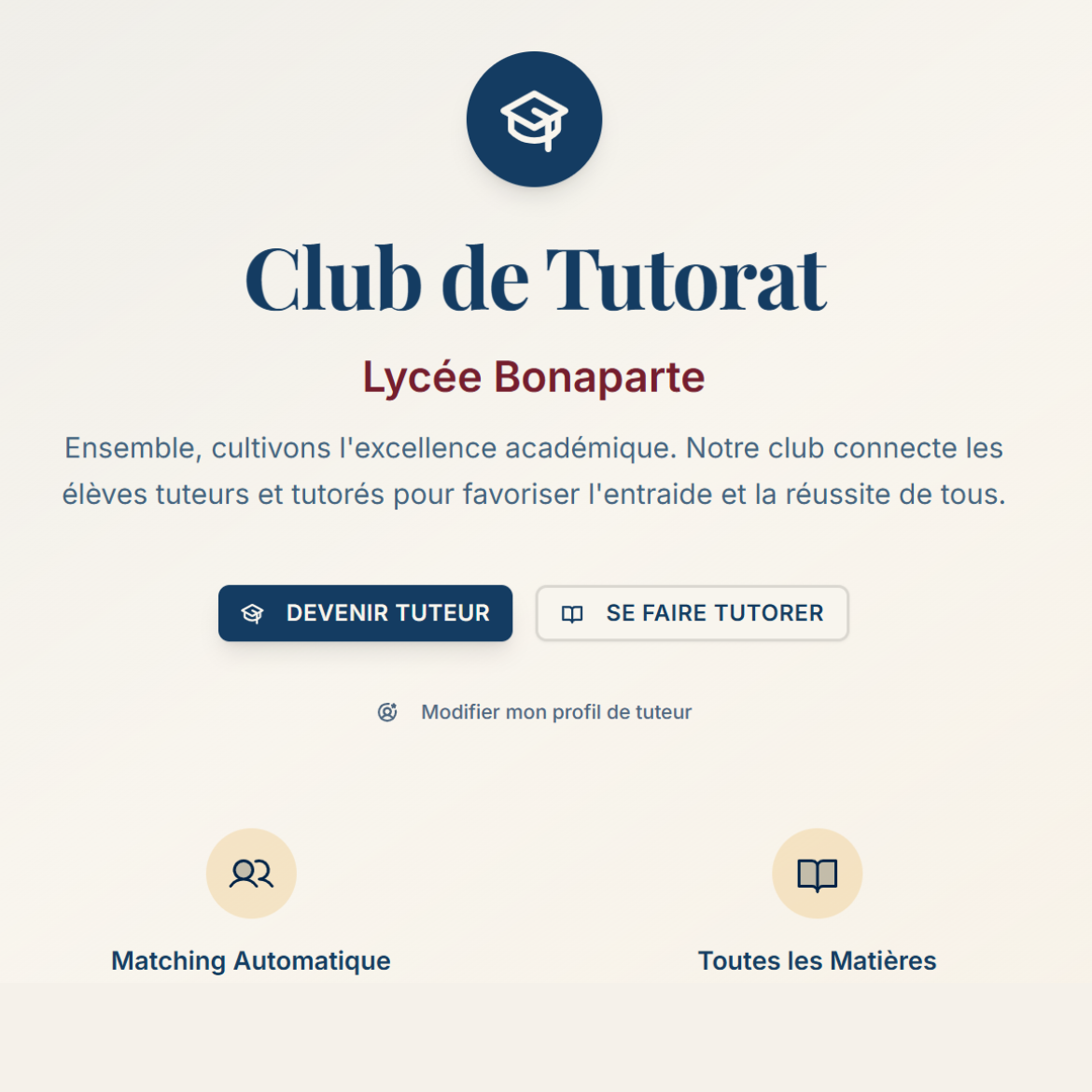
Task: Select the Se Faire Tutorer button
Action: [x=692, y=613]
